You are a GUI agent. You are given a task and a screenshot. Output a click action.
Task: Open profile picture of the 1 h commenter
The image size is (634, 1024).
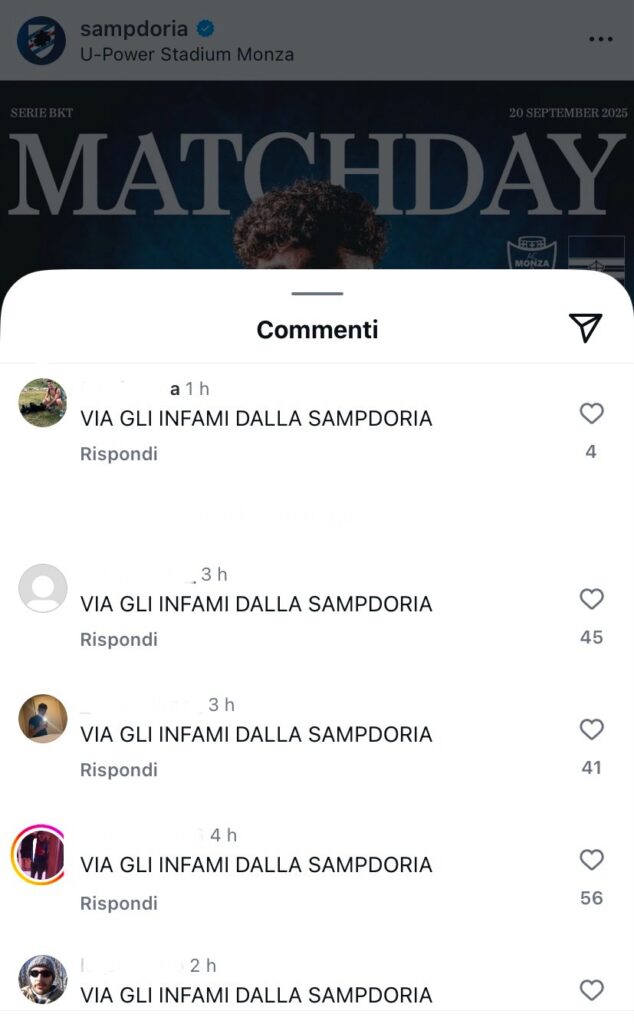pyautogui.click(x=43, y=403)
